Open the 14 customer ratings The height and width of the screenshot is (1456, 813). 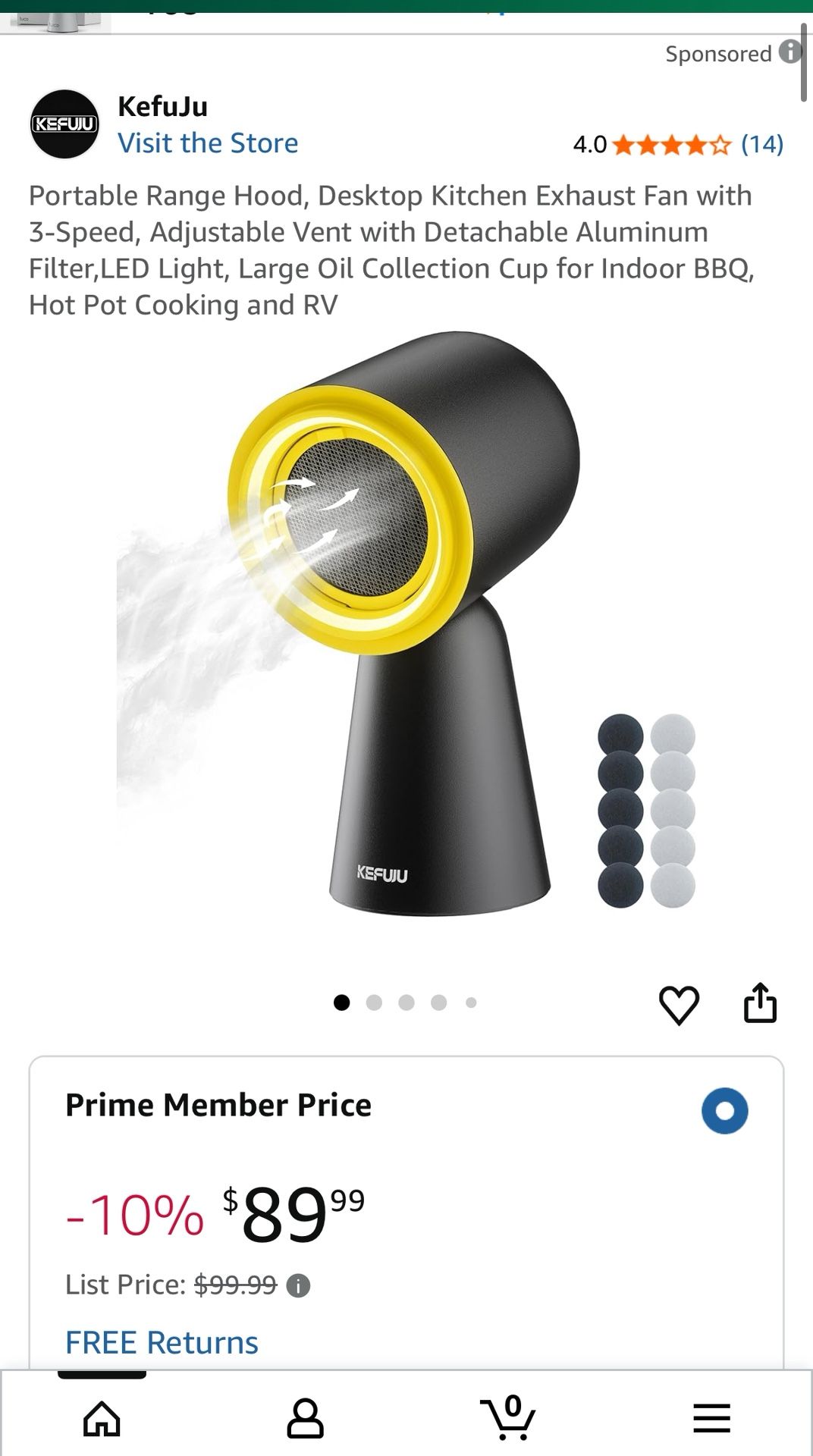coord(761,144)
